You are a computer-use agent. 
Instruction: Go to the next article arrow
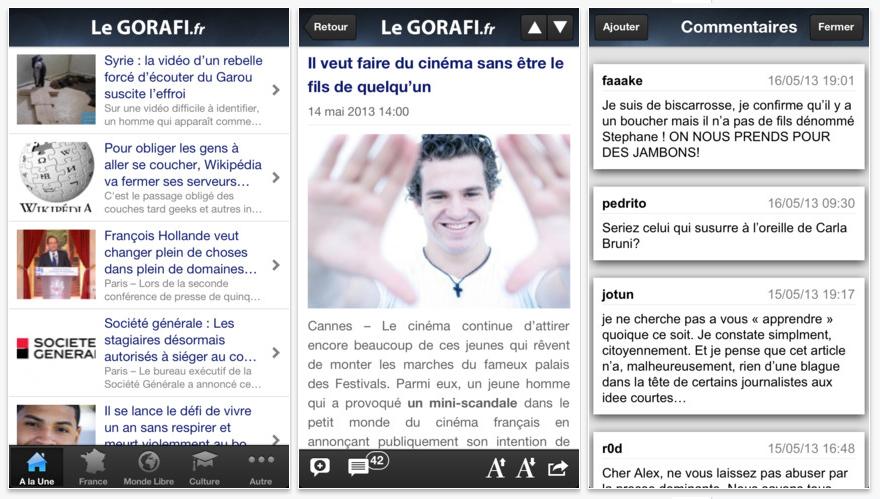pos(560,28)
